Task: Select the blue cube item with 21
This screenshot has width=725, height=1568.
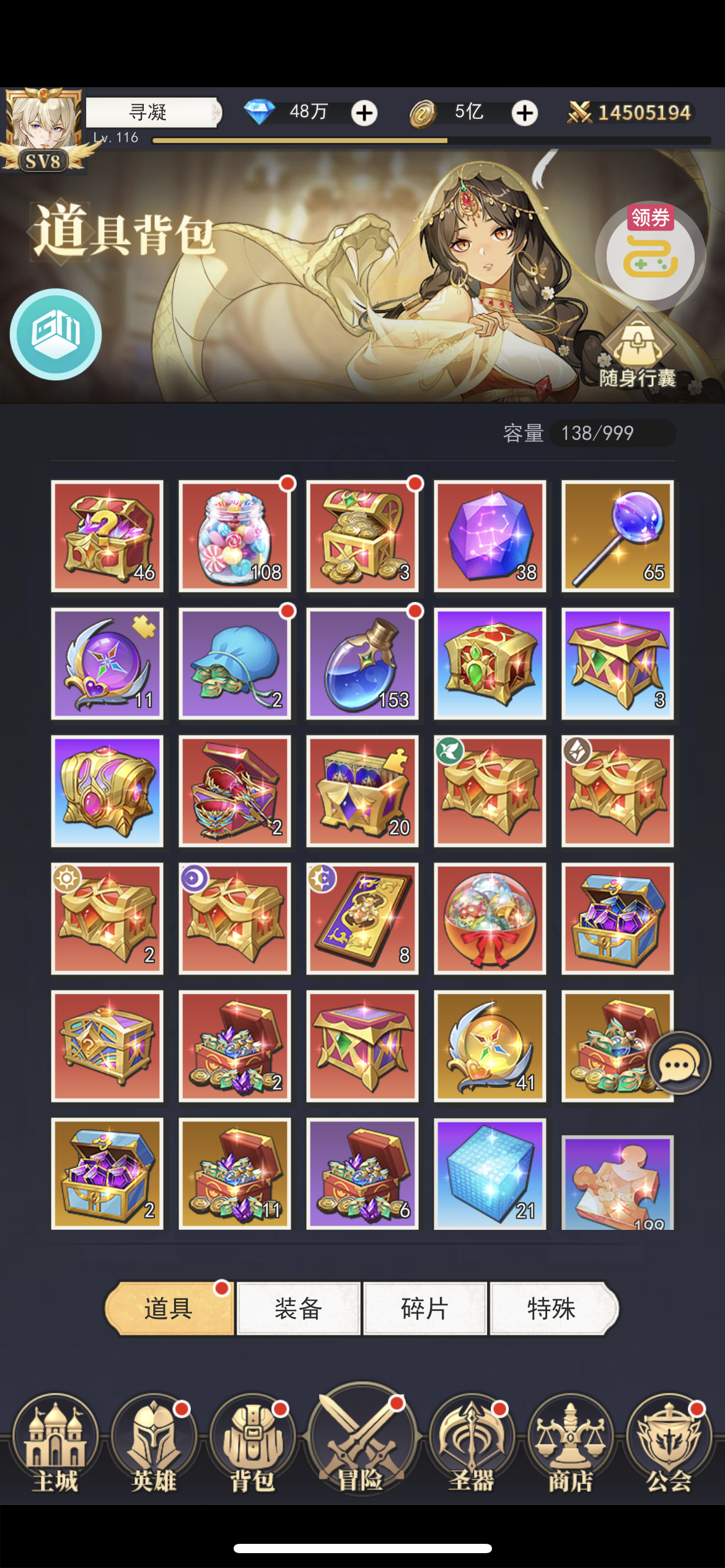Action: coord(490,1174)
